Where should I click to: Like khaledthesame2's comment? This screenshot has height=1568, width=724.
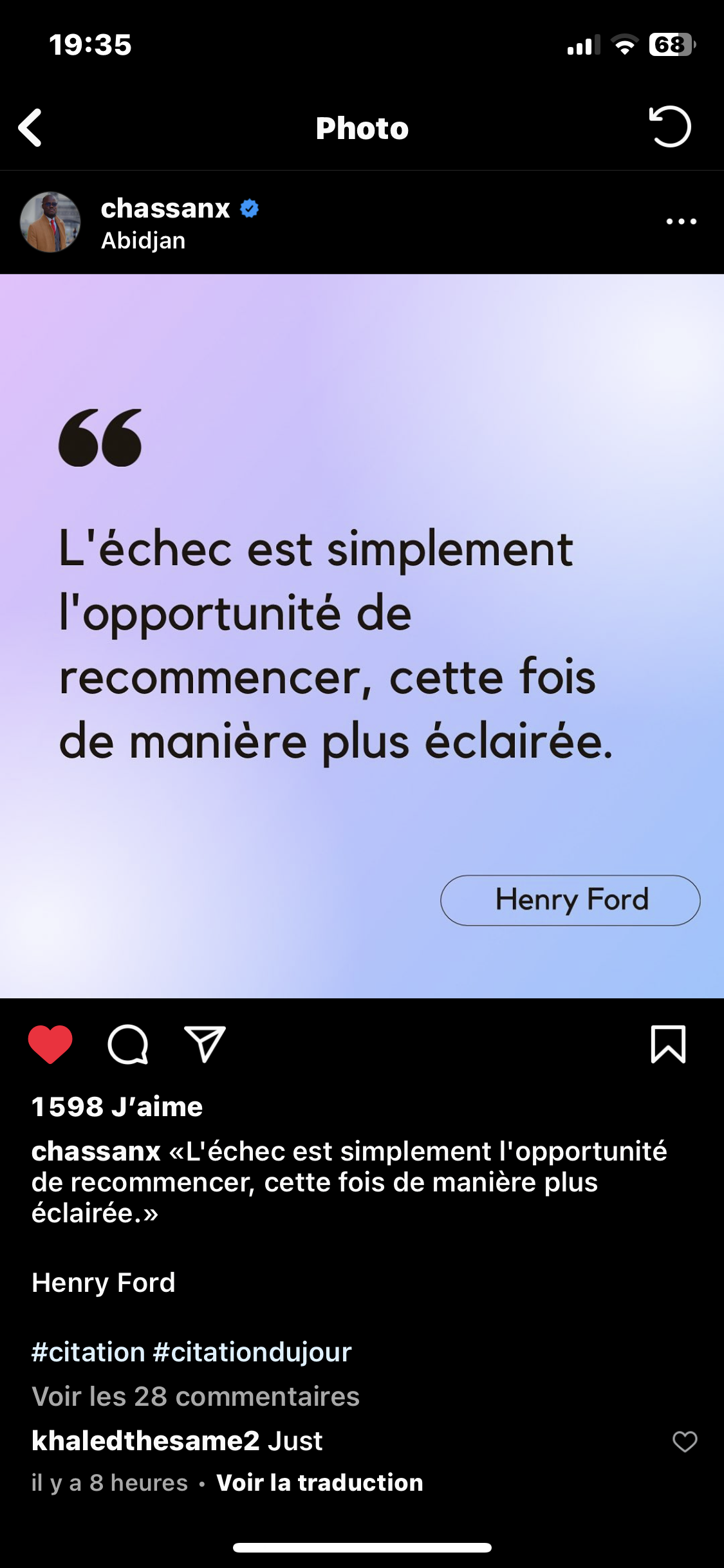[x=685, y=1442]
